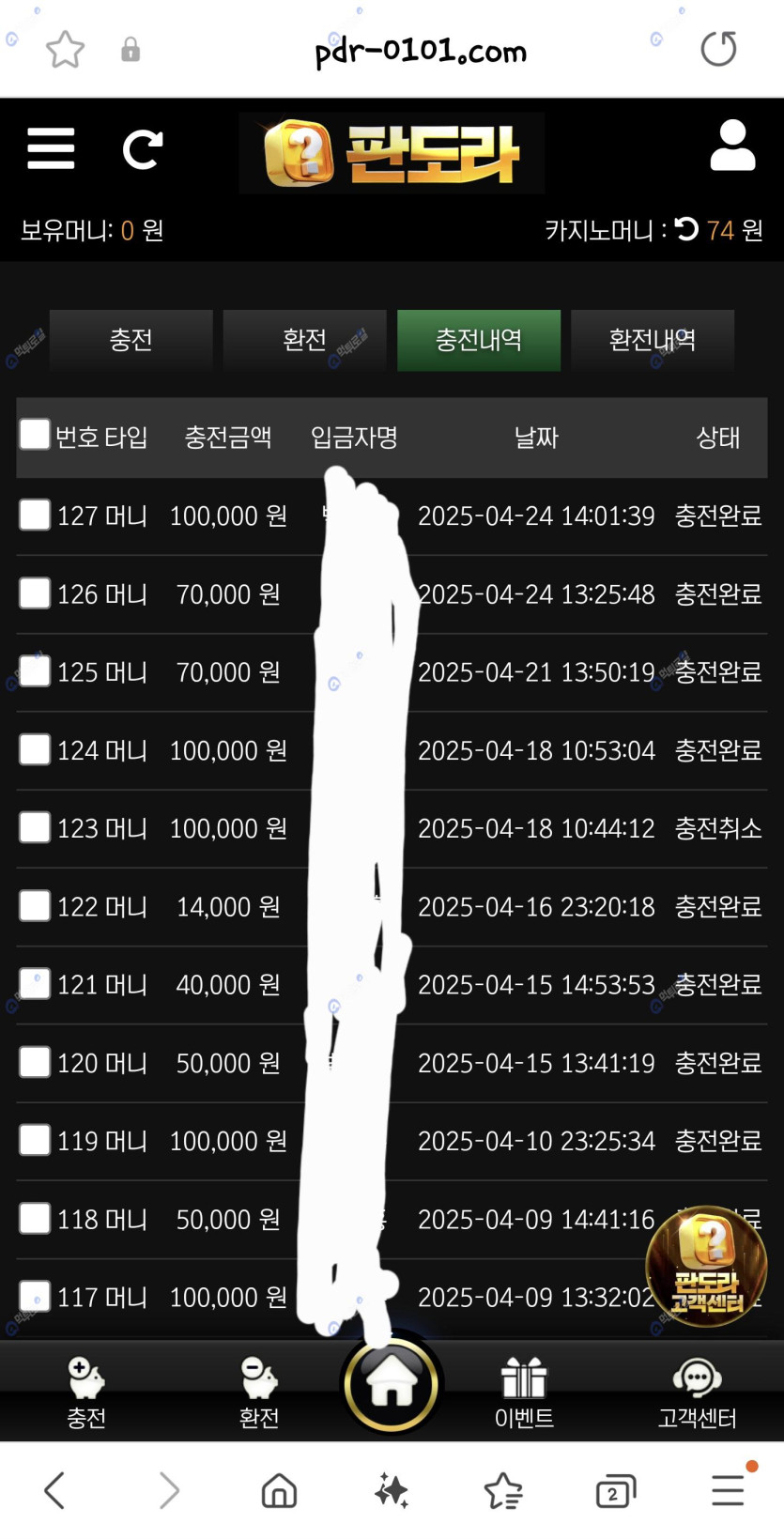Image resolution: width=784 pixels, height=1539 pixels.
Task: Open the user profile icon
Action: coord(732,146)
